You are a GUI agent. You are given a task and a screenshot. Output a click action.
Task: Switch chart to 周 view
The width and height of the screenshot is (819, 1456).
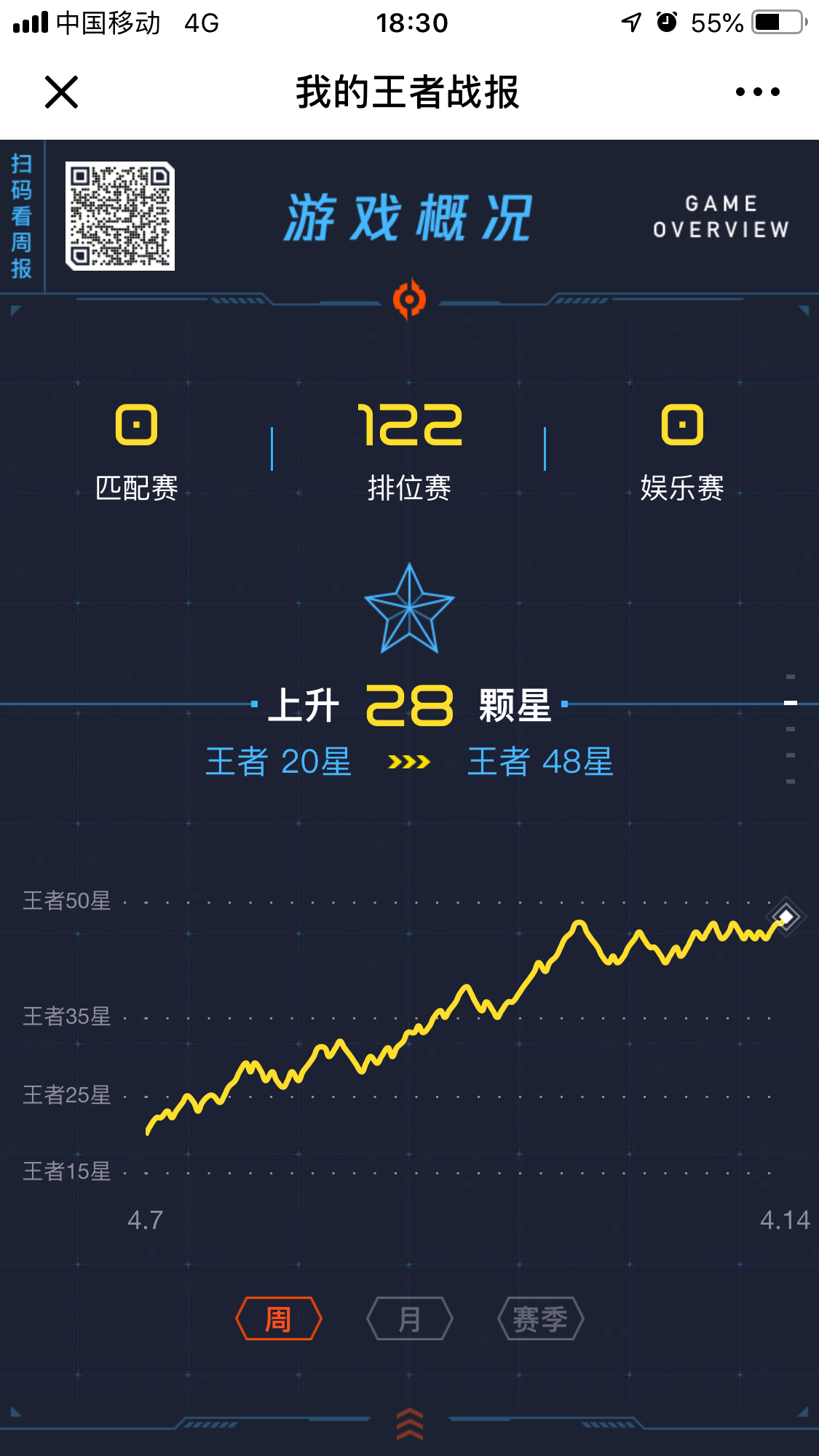(x=278, y=1318)
